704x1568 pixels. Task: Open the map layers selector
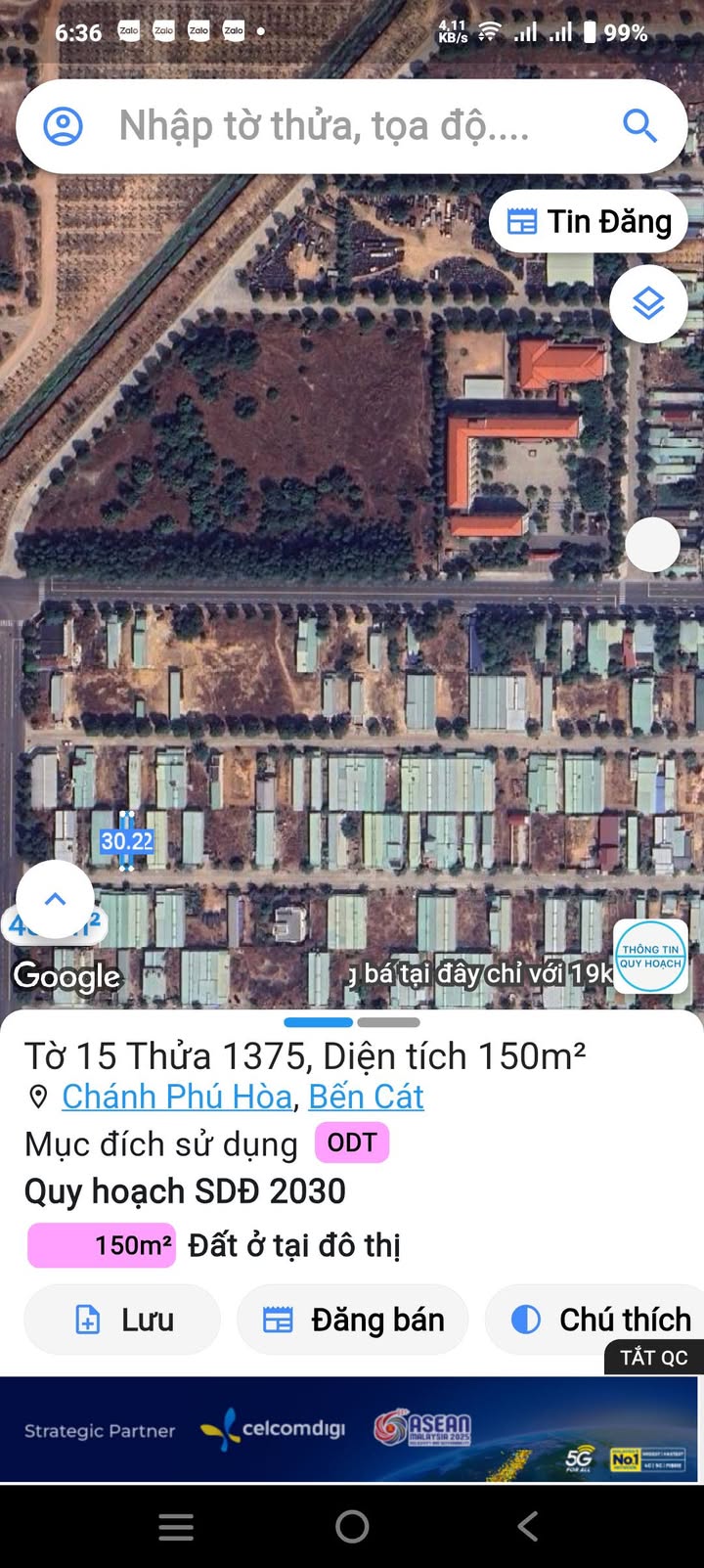[648, 304]
